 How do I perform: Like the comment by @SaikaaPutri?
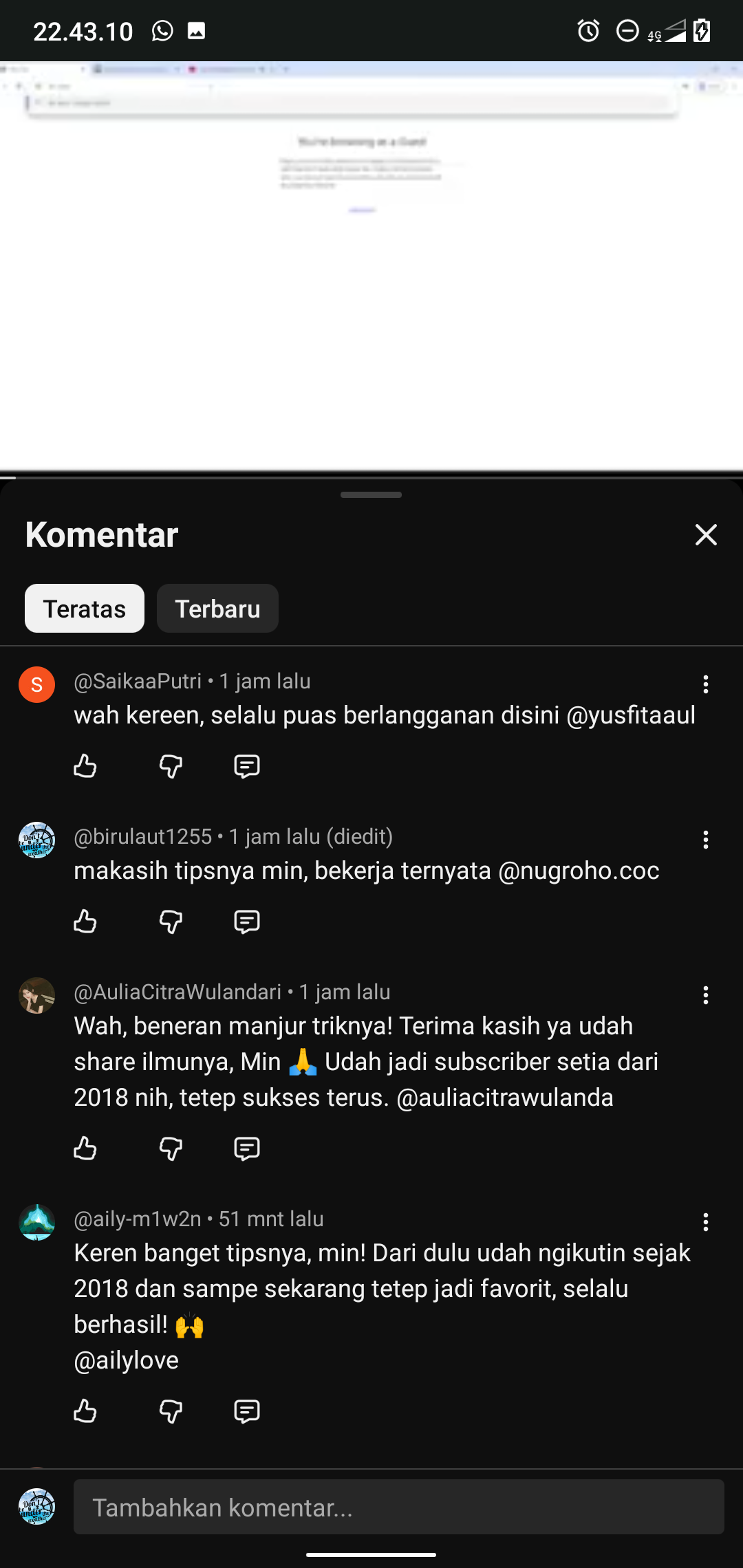pos(85,766)
